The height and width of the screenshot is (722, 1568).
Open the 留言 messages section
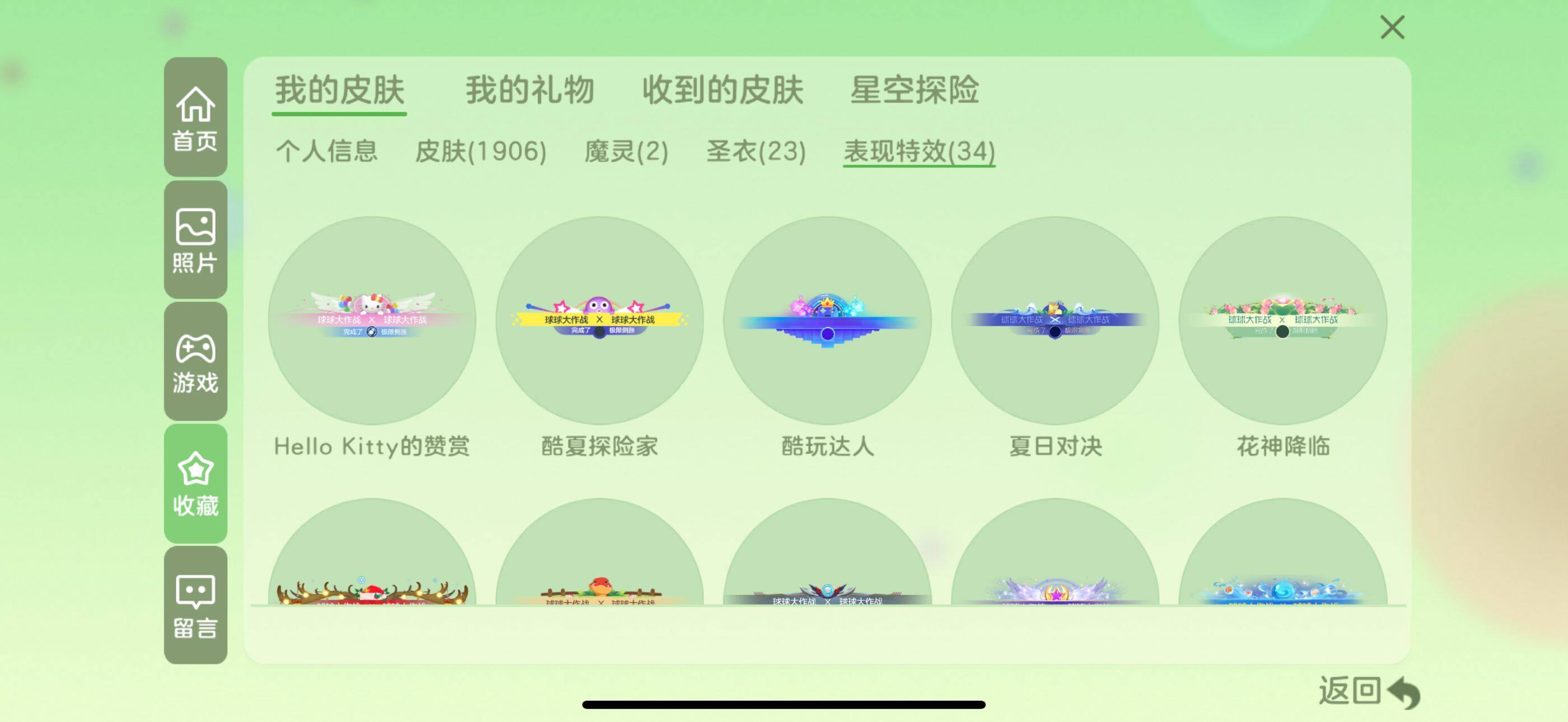[x=195, y=605]
